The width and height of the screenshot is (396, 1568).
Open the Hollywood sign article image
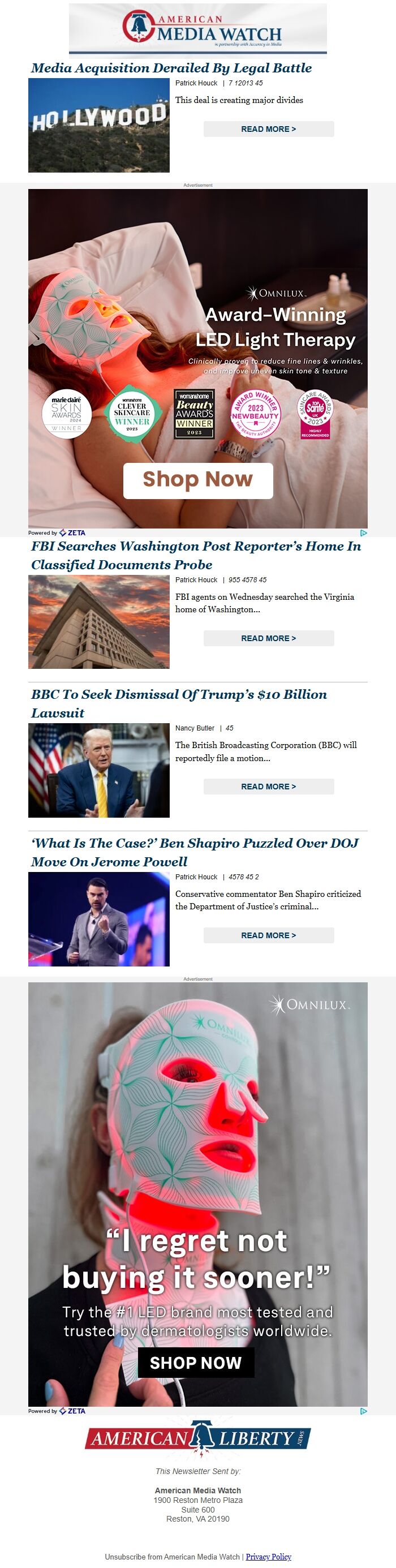[98, 126]
